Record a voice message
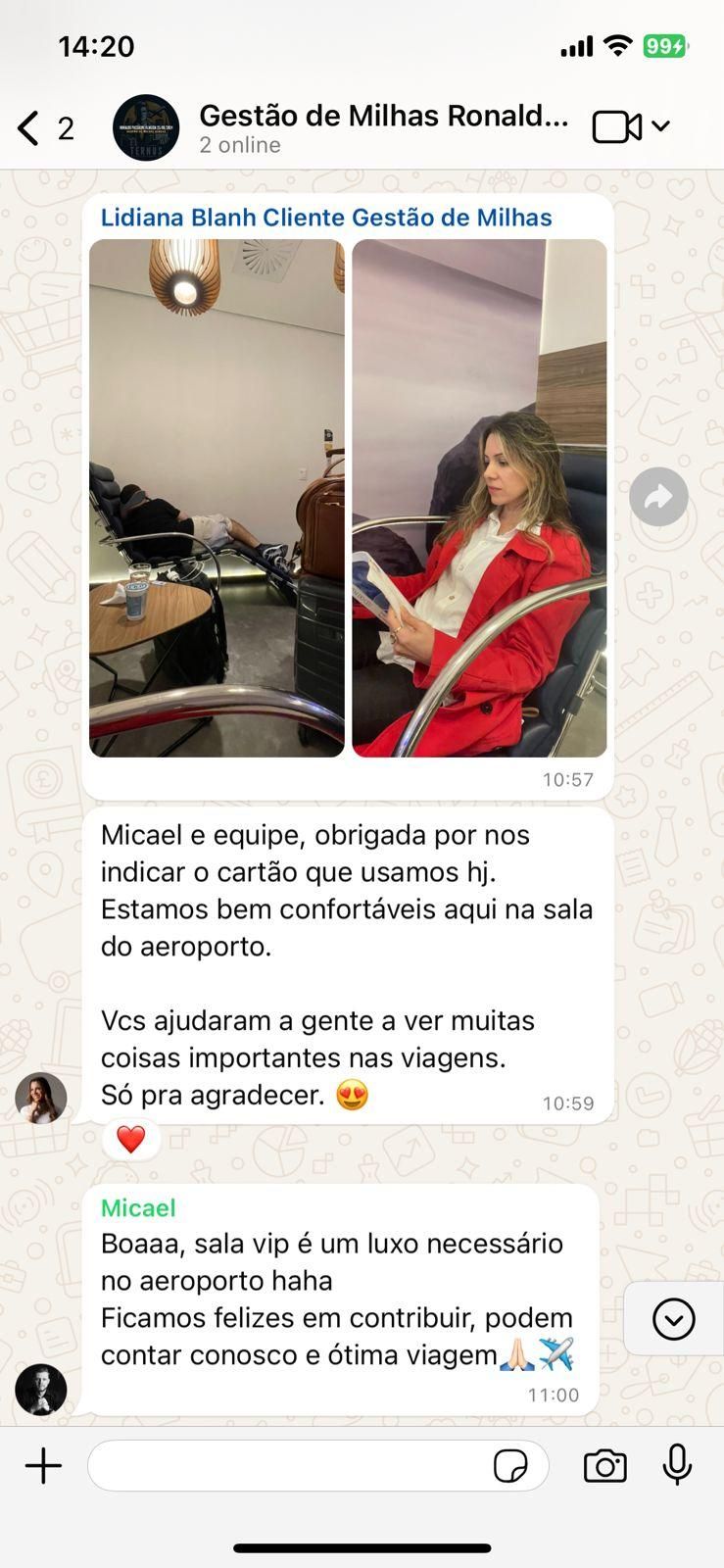 pos(677,1466)
